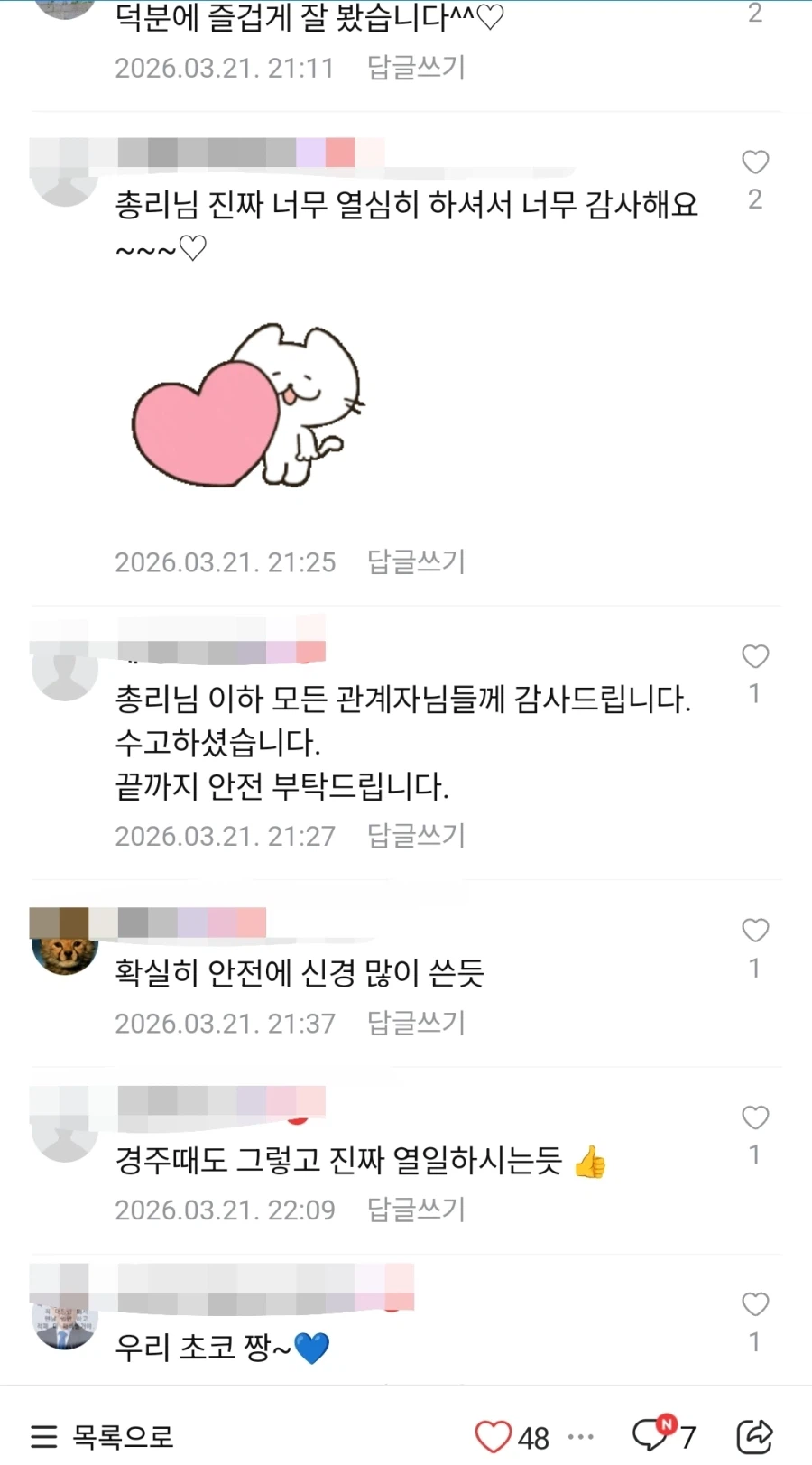
Task: Tap '답글쓰기' under the 21:11 comment
Action: [416, 68]
